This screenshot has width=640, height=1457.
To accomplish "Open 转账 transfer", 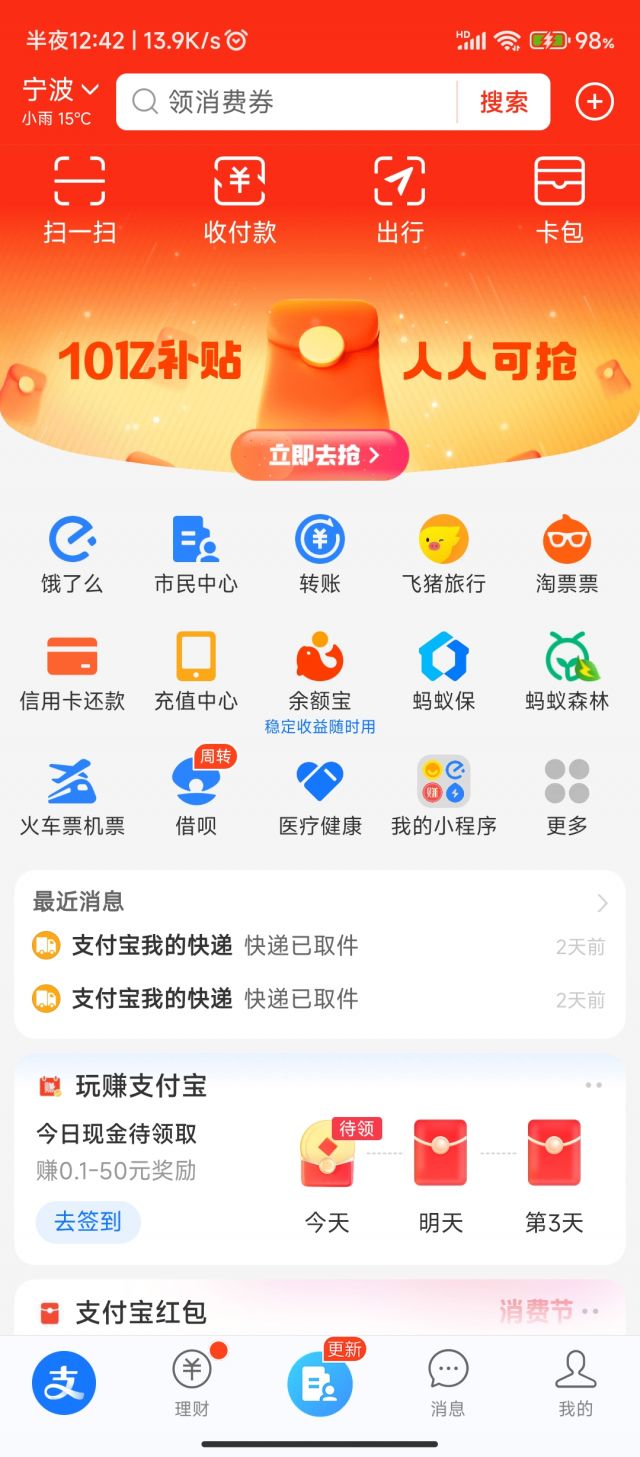I will pos(320,555).
